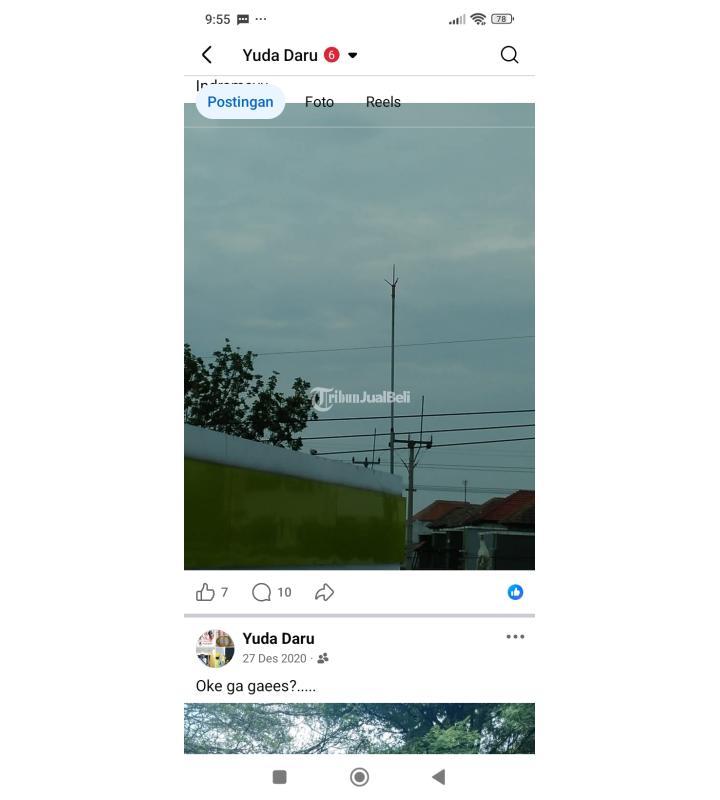View reactions via the blue like badge
The height and width of the screenshot is (800, 720).
pos(515,592)
